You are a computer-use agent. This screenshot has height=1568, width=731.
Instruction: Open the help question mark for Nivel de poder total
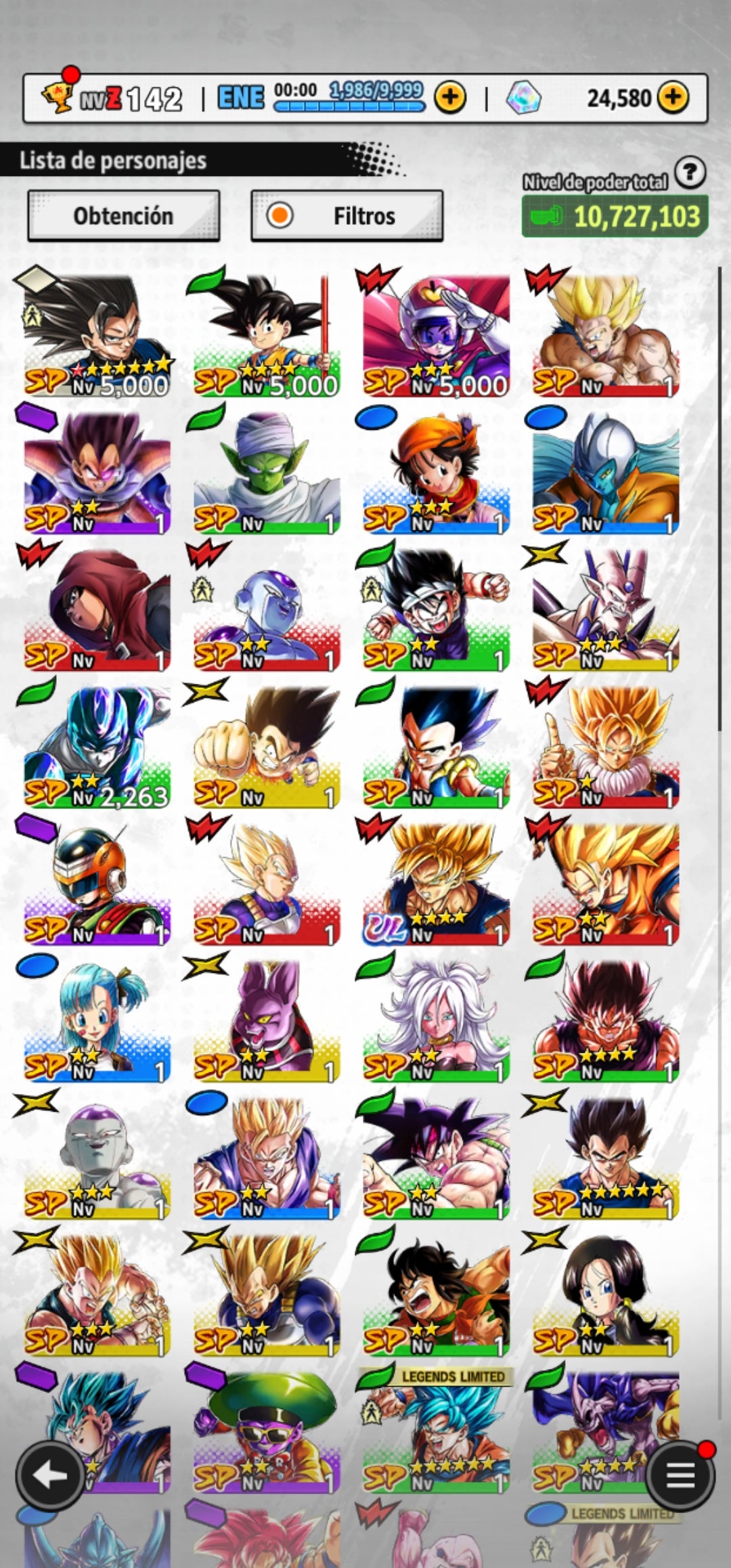click(690, 173)
